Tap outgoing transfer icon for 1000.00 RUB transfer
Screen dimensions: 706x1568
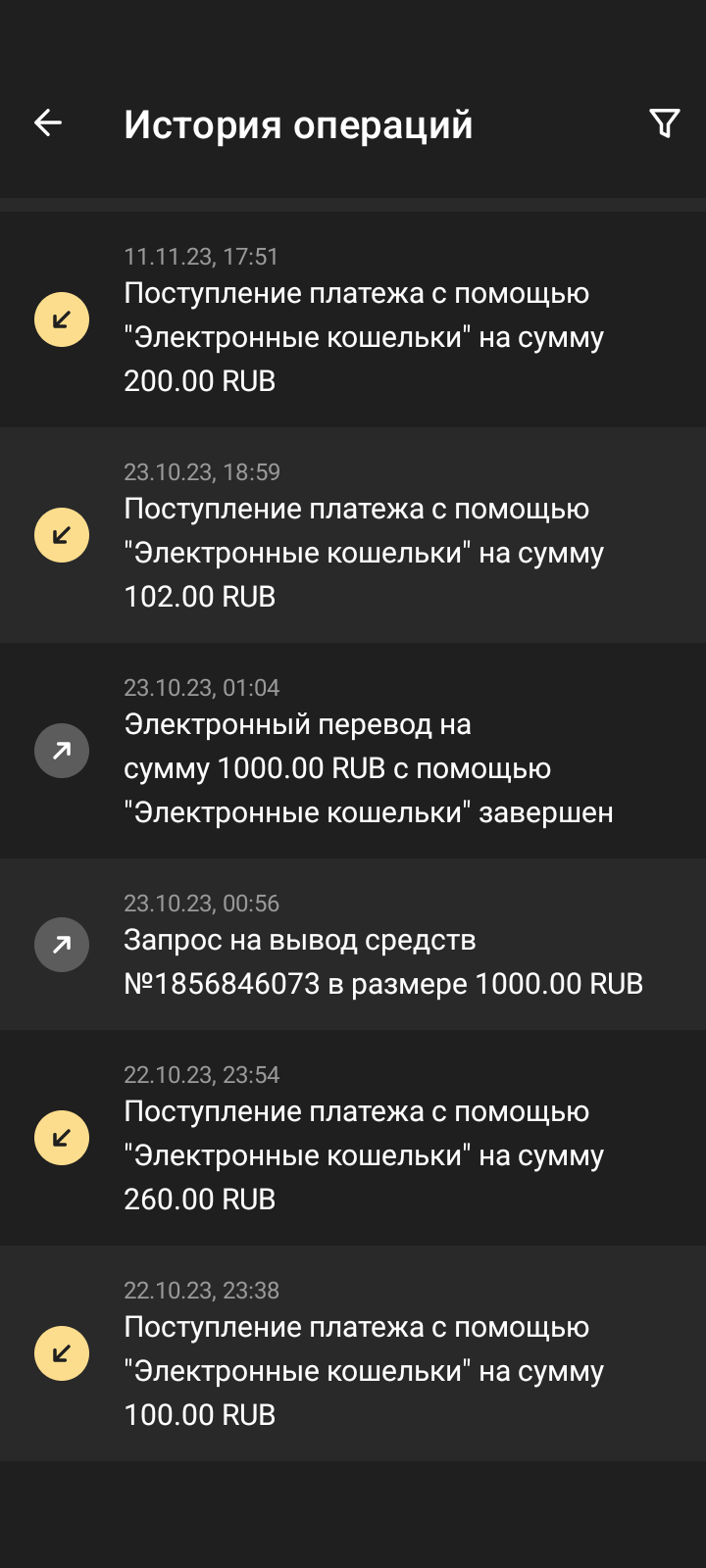[61, 750]
